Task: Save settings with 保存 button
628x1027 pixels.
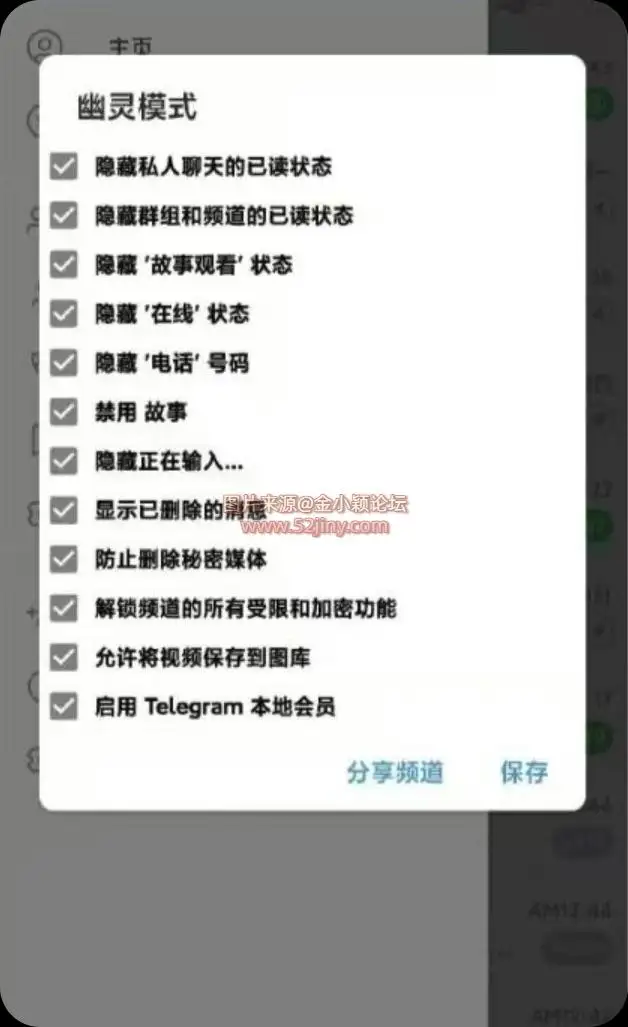Action: (524, 772)
